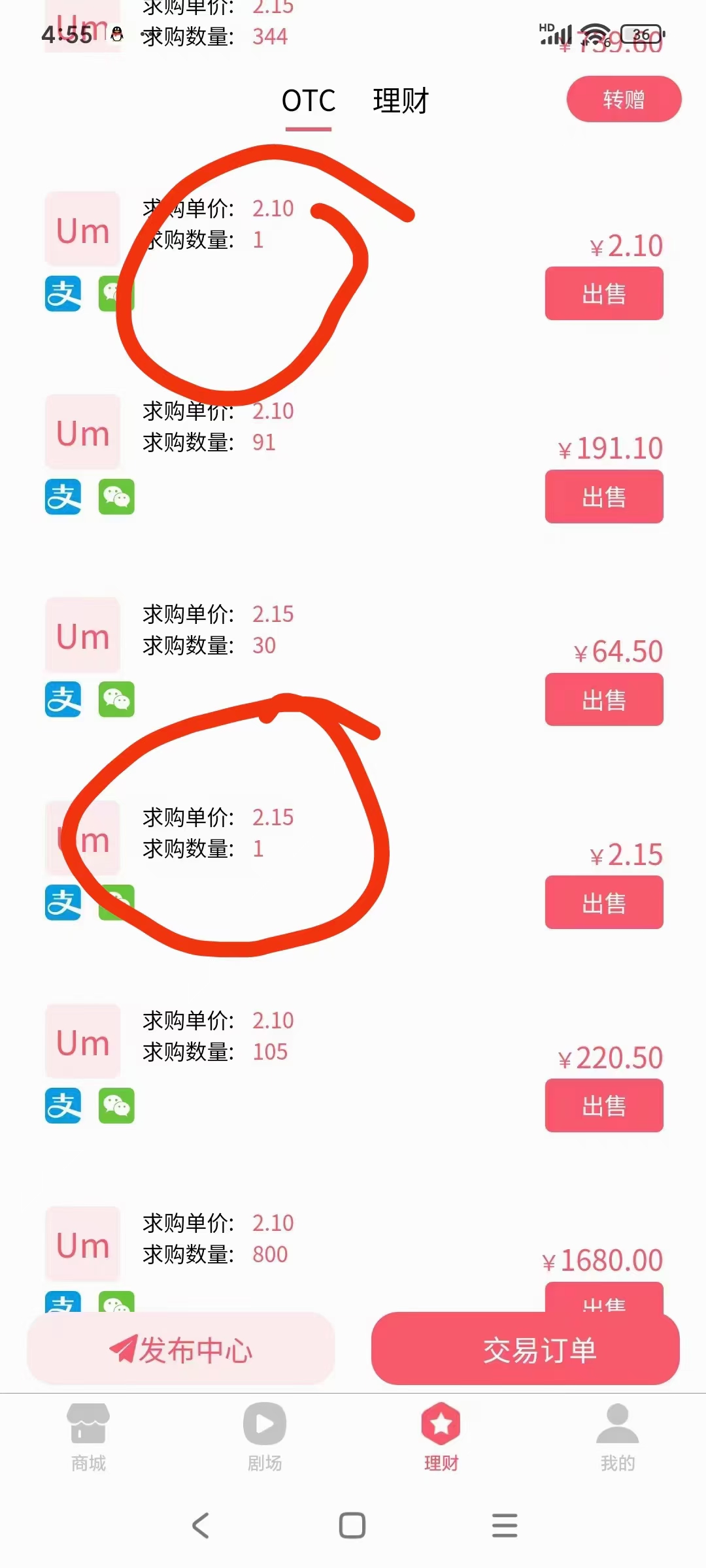
Task: Sell one unit on the ¥2.10 order
Action: [x=604, y=293]
